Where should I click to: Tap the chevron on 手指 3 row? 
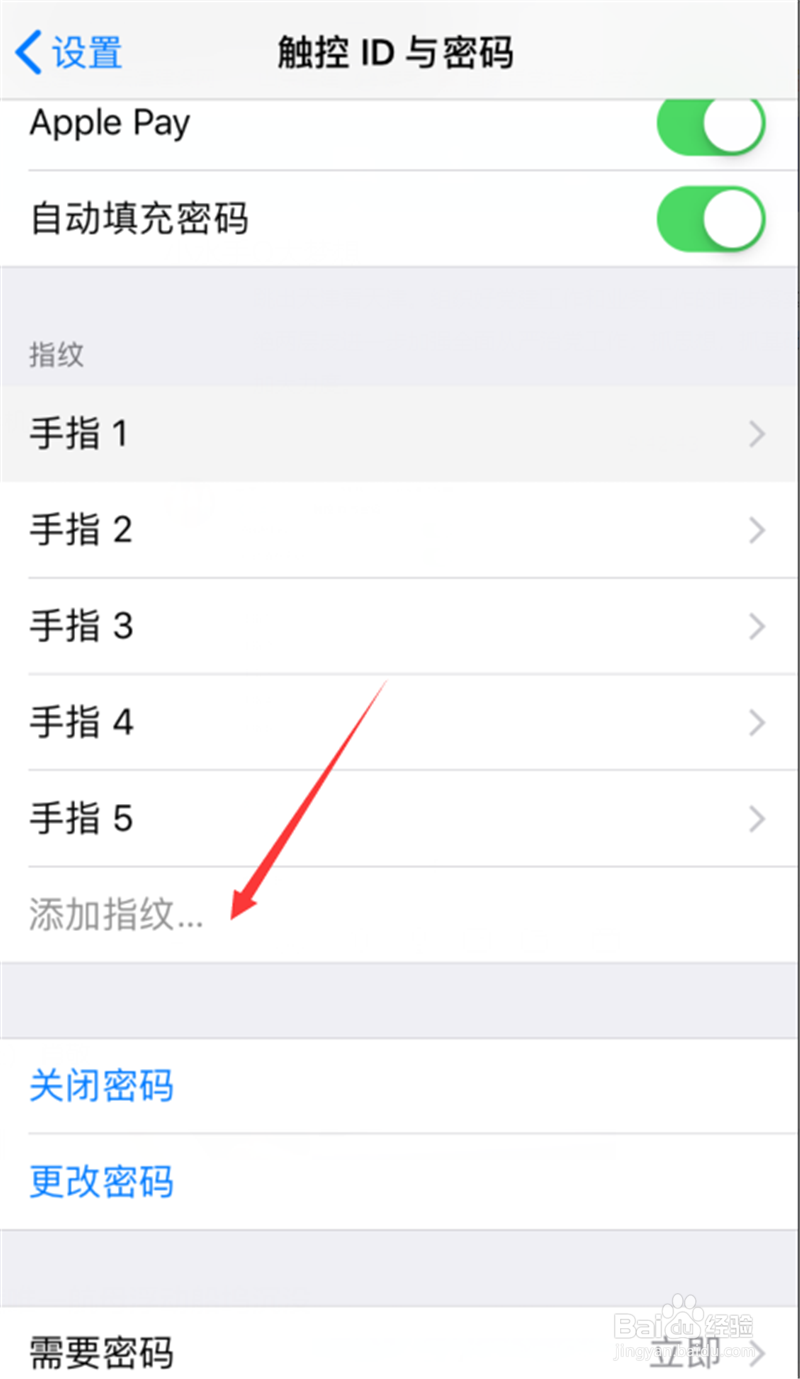click(x=757, y=626)
